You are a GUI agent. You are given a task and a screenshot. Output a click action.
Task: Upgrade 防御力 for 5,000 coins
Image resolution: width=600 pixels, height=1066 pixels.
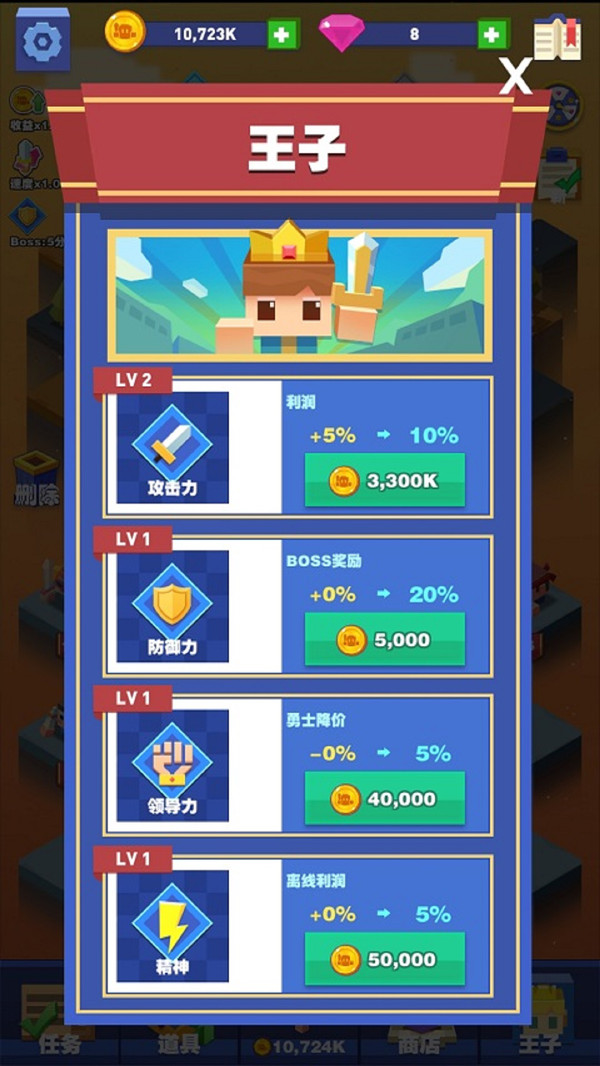(385, 640)
